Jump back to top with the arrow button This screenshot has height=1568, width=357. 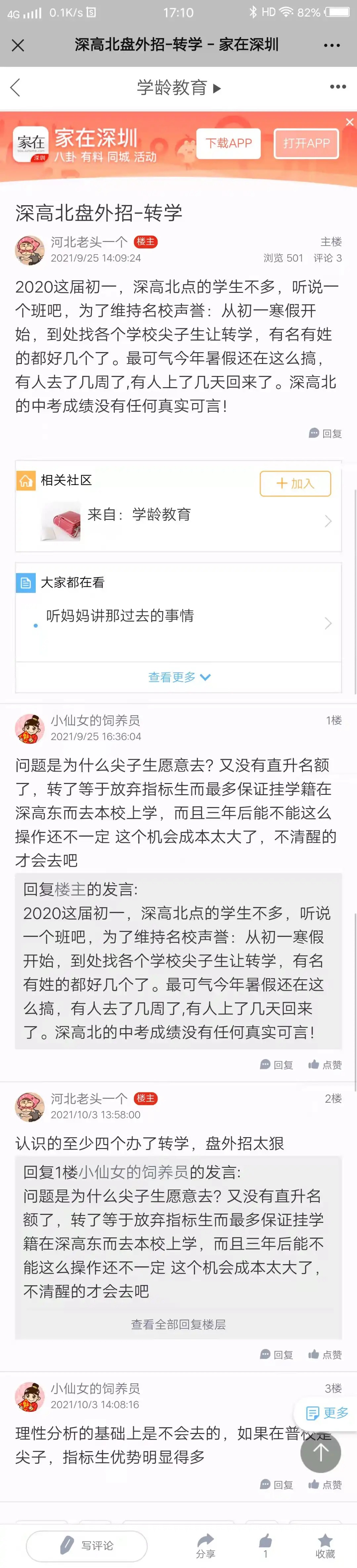(x=320, y=1453)
